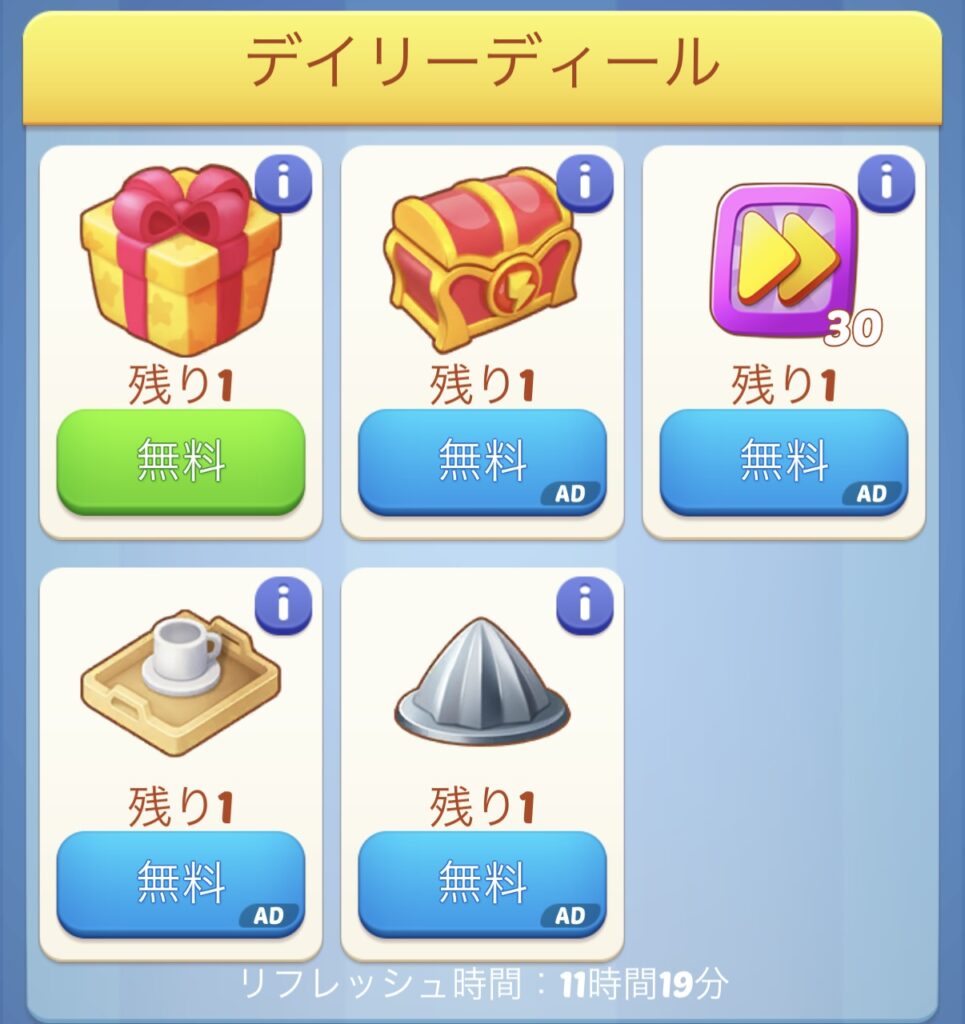
Task: Watch ad for the fast-forward 30 booster
Action: pos(784,462)
